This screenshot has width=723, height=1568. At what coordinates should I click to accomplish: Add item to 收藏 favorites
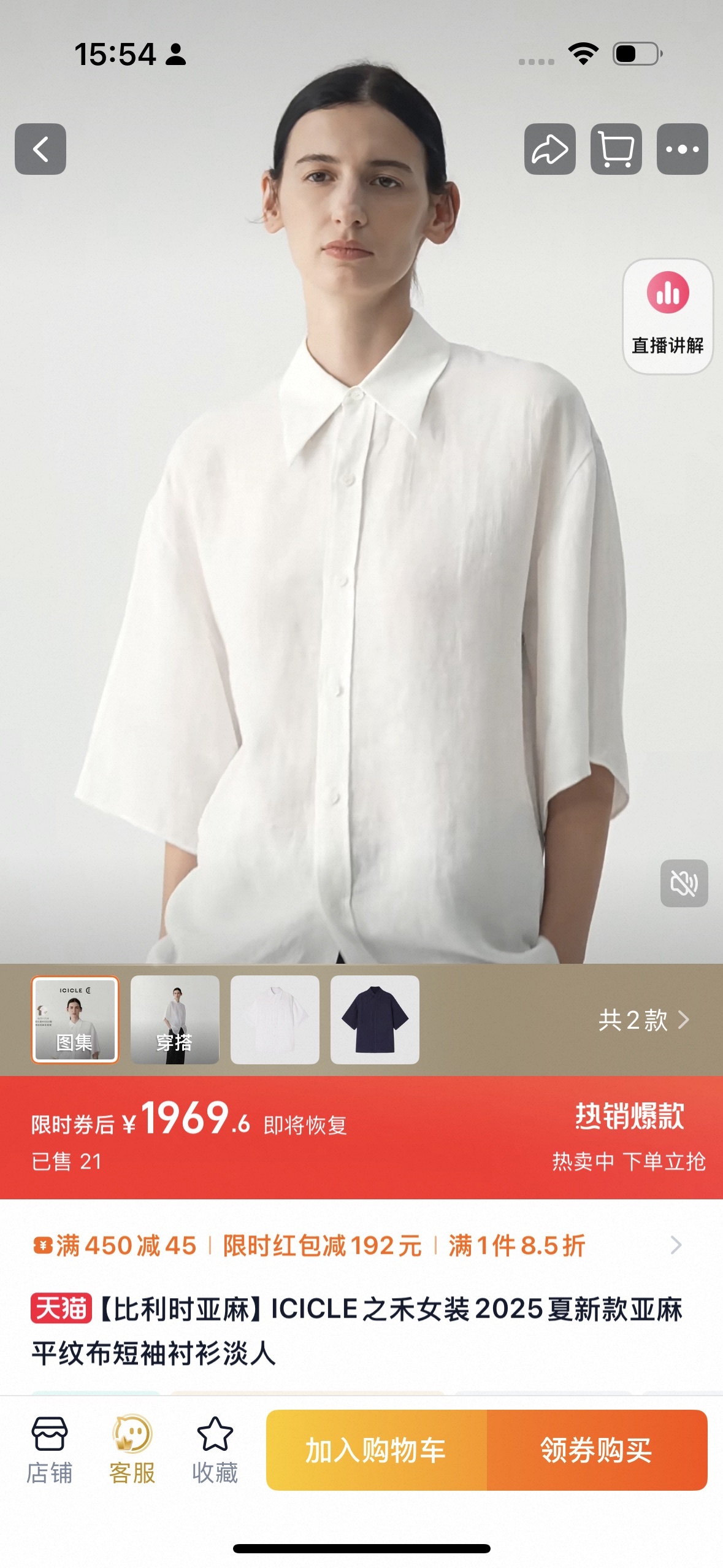[215, 1450]
